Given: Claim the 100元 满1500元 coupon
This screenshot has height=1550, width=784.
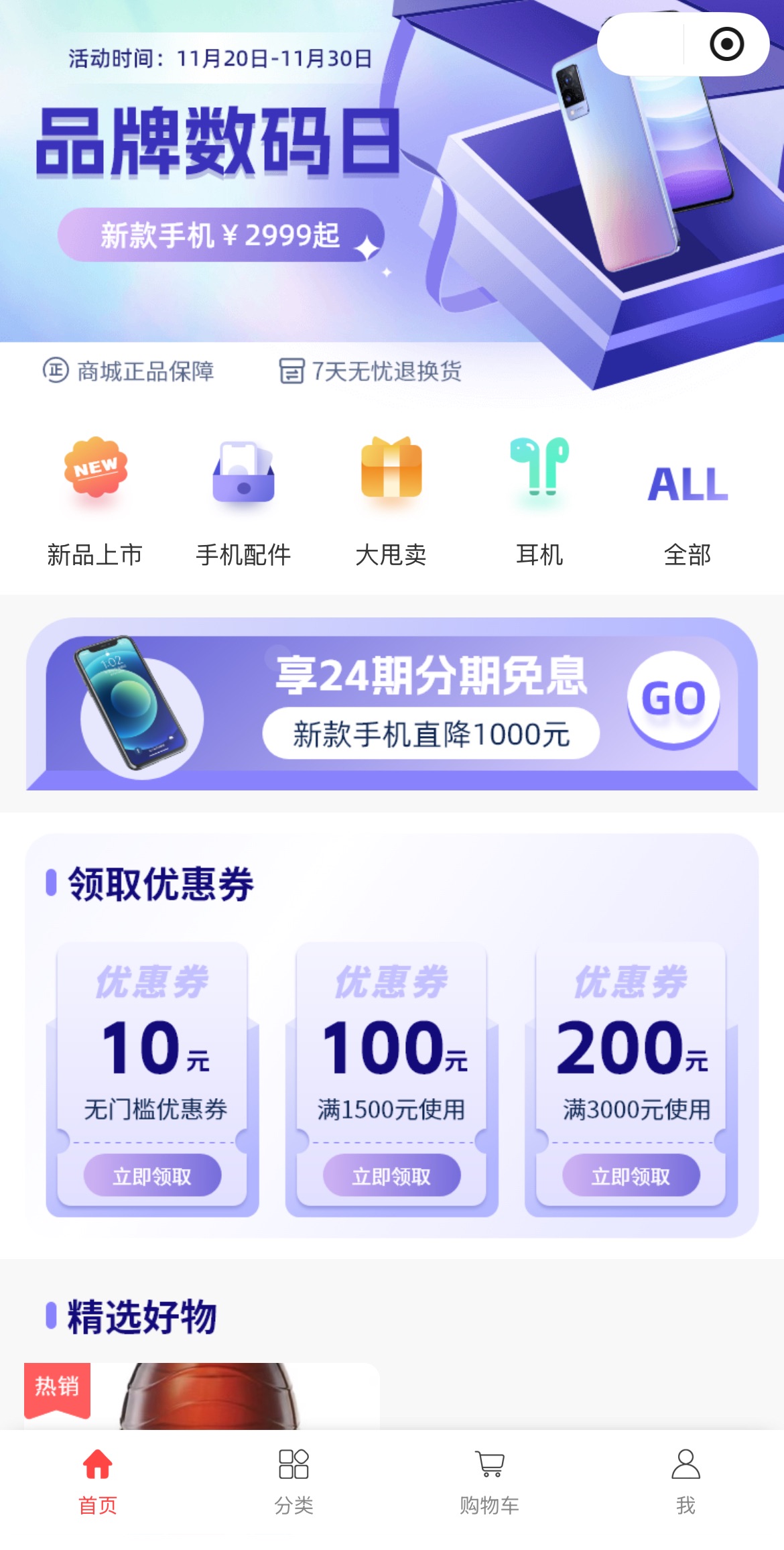Looking at the screenshot, I should [391, 1175].
